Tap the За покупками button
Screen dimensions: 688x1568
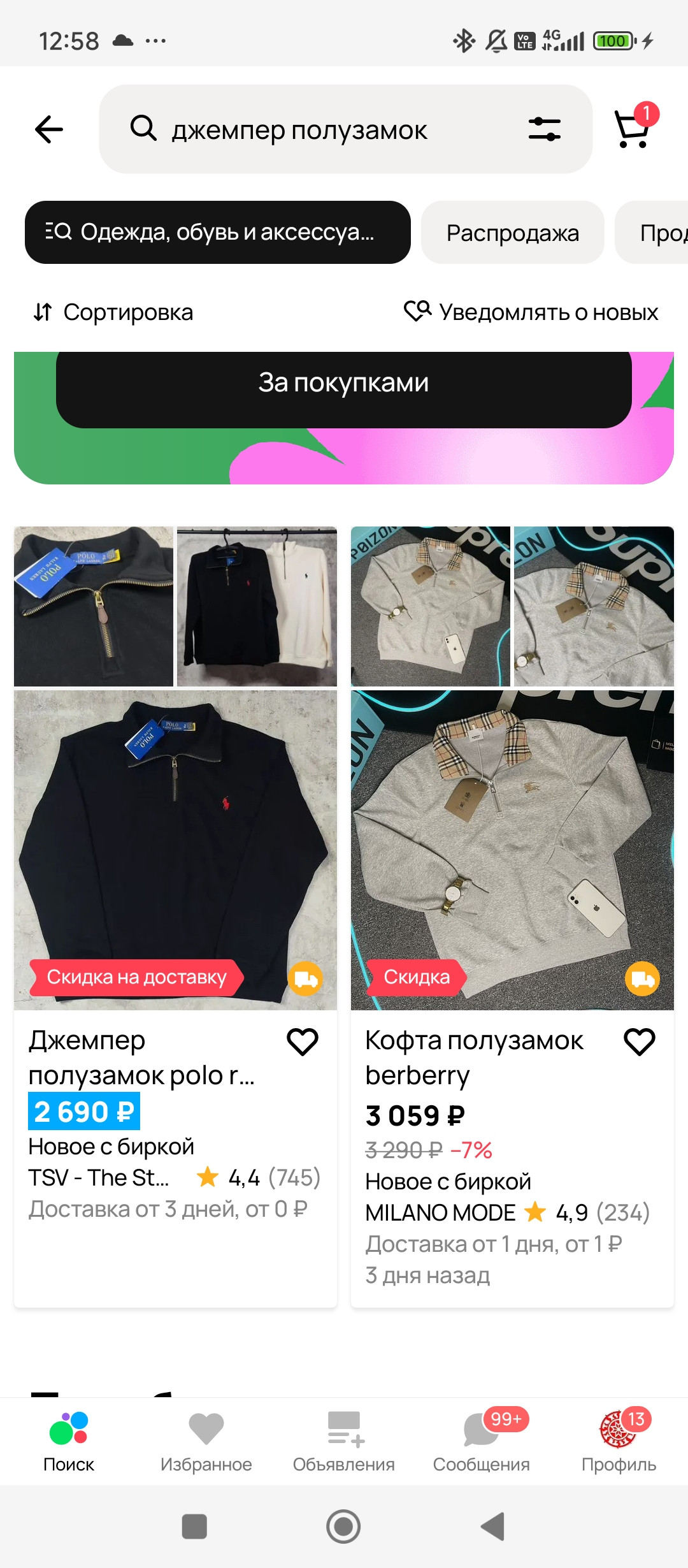pyautogui.click(x=343, y=384)
